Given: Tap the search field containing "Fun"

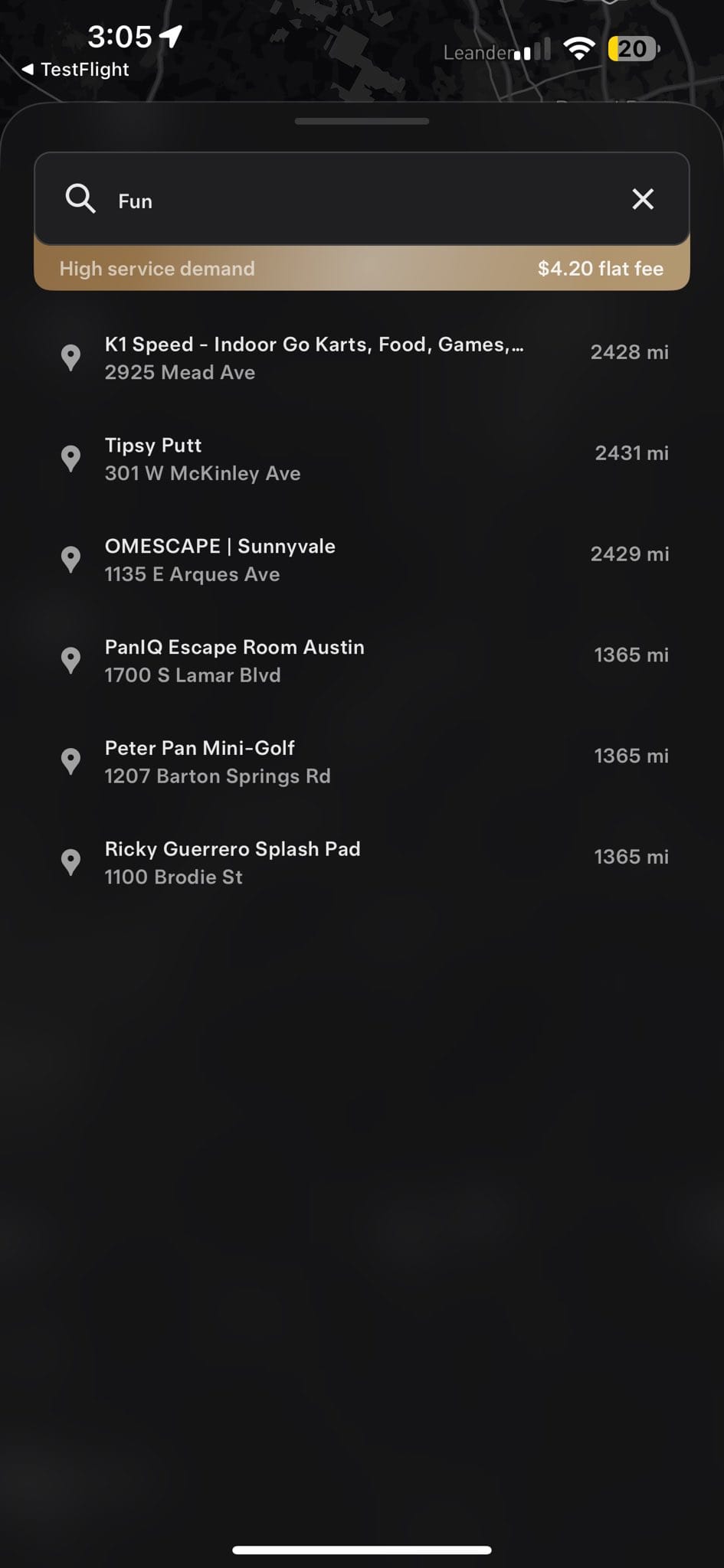Looking at the screenshot, I should pos(362,199).
